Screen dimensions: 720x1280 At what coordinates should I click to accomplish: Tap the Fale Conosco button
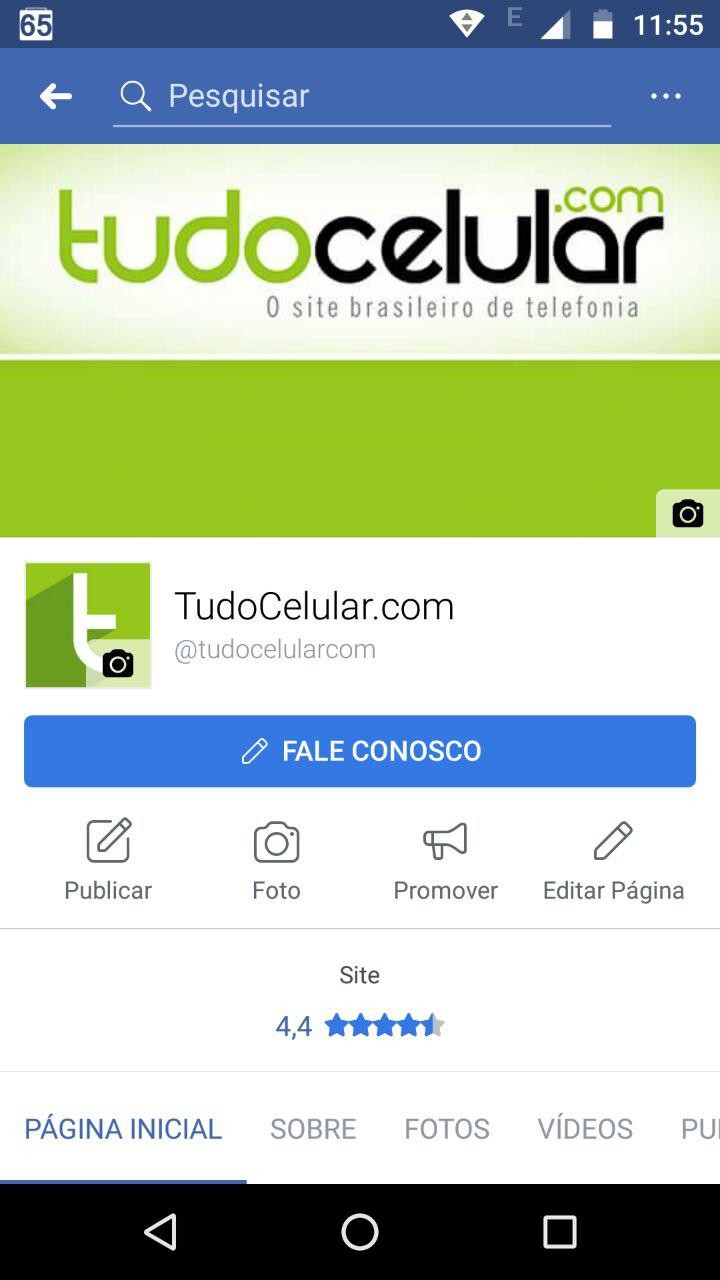[360, 751]
